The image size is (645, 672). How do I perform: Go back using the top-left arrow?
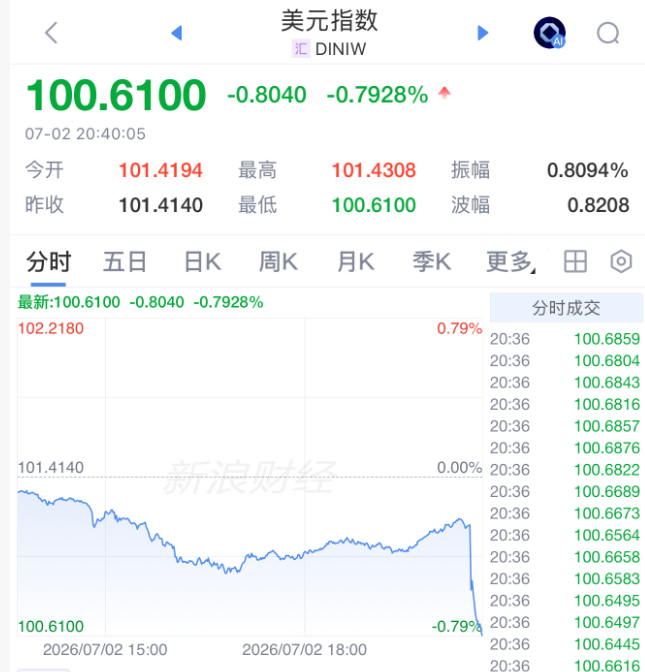pyautogui.click(x=51, y=33)
